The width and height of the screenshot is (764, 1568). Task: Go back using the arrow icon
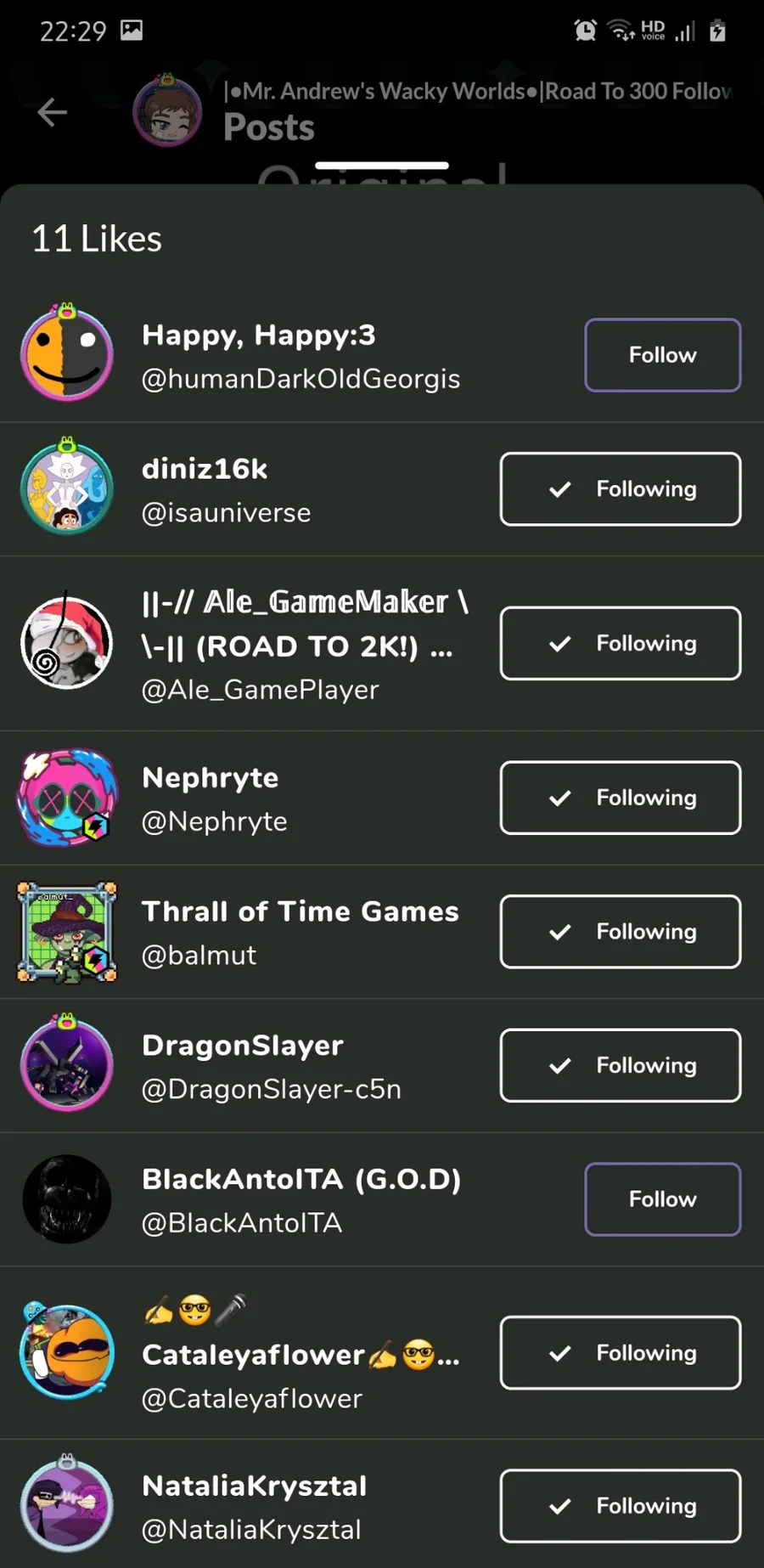(53, 111)
